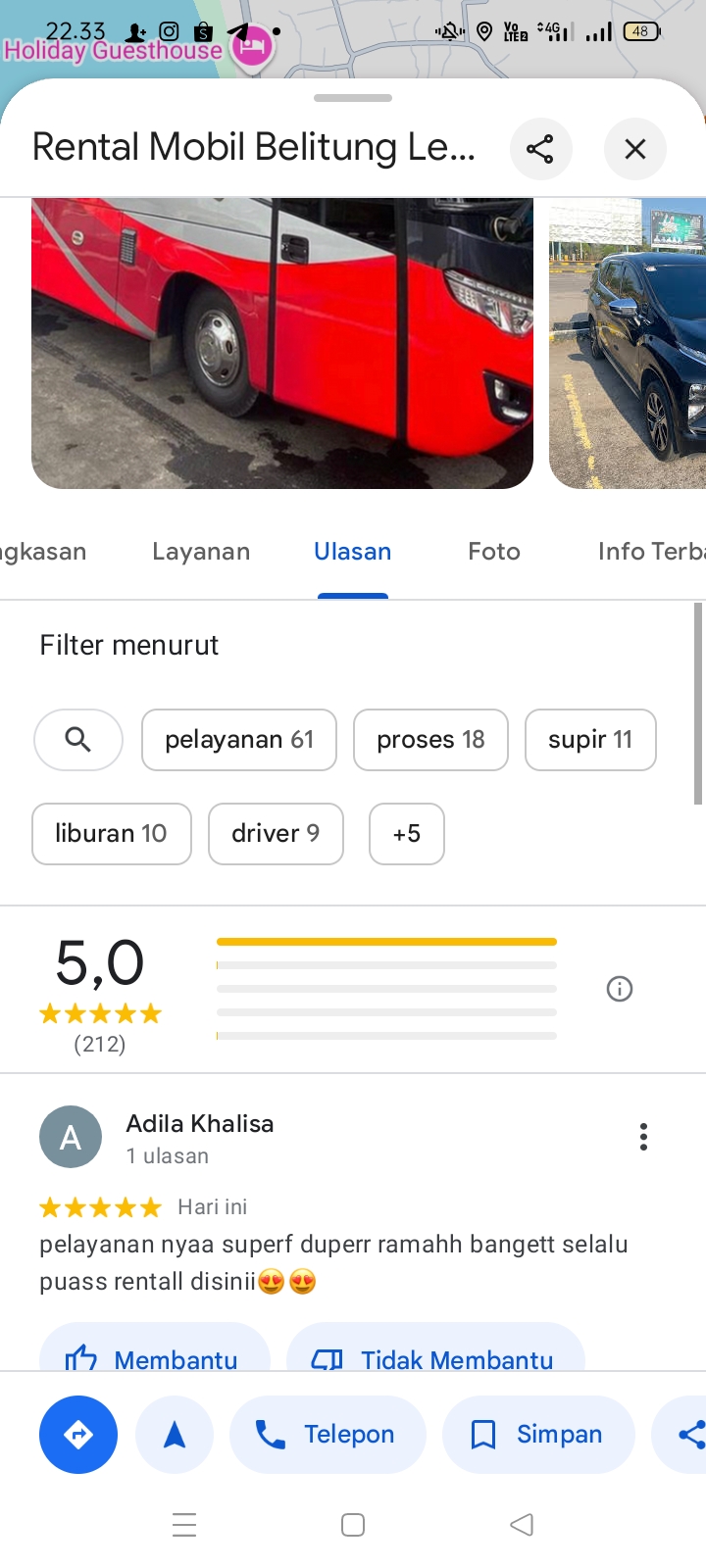Screen dimensions: 706x1568
Task: Get directions with the blue route button
Action: point(78,1435)
